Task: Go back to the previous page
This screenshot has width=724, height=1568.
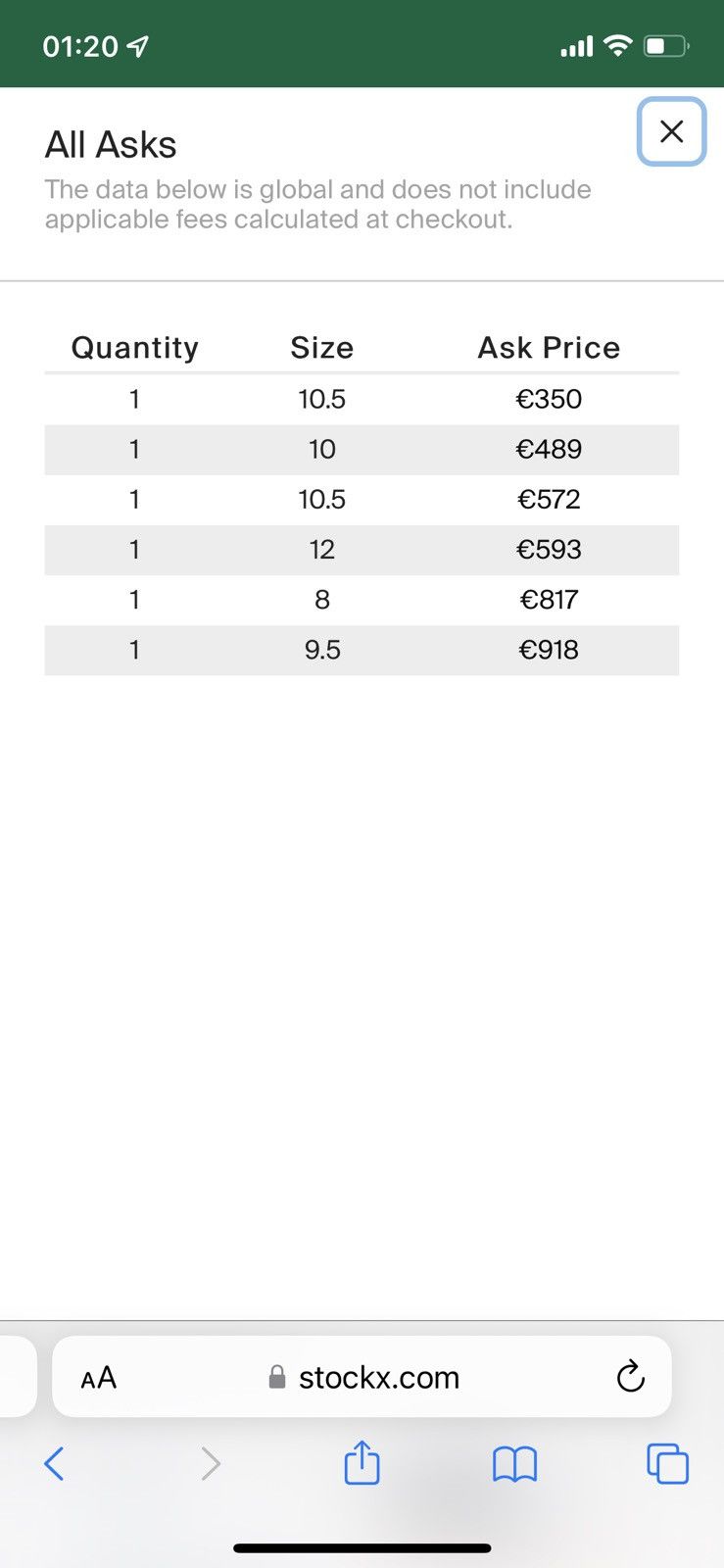Action: pos(54,1463)
